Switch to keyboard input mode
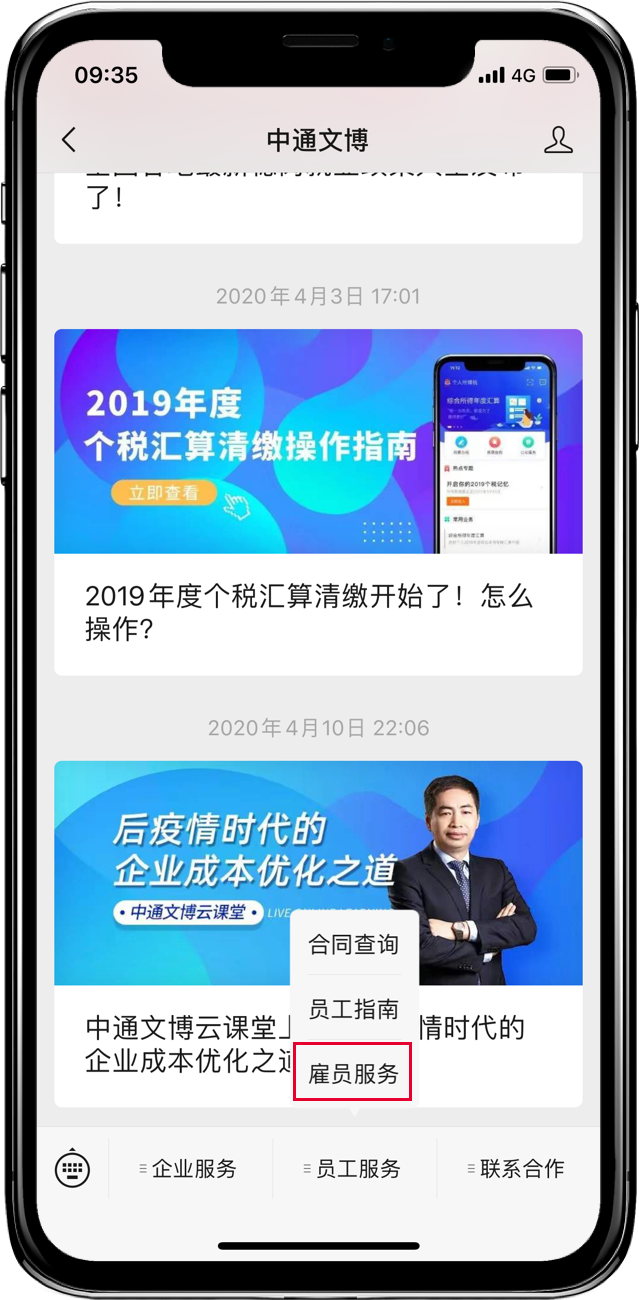The width and height of the screenshot is (639, 1300). (x=72, y=1168)
